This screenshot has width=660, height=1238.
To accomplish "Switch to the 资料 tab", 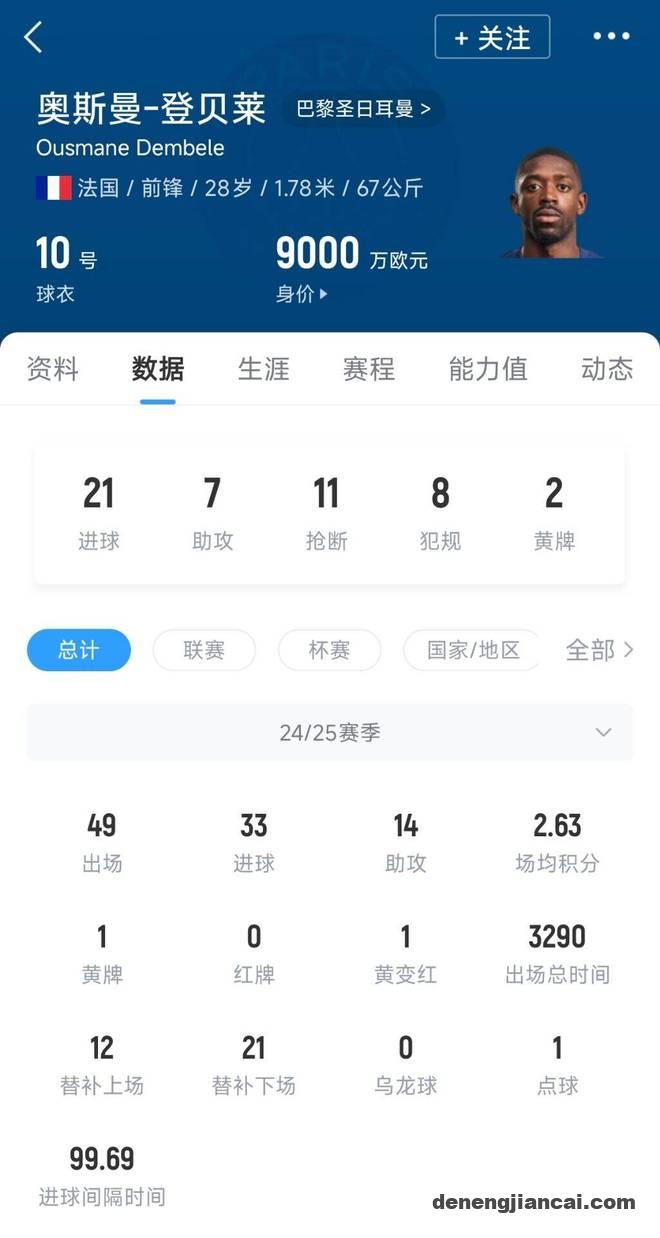I will 52,369.
